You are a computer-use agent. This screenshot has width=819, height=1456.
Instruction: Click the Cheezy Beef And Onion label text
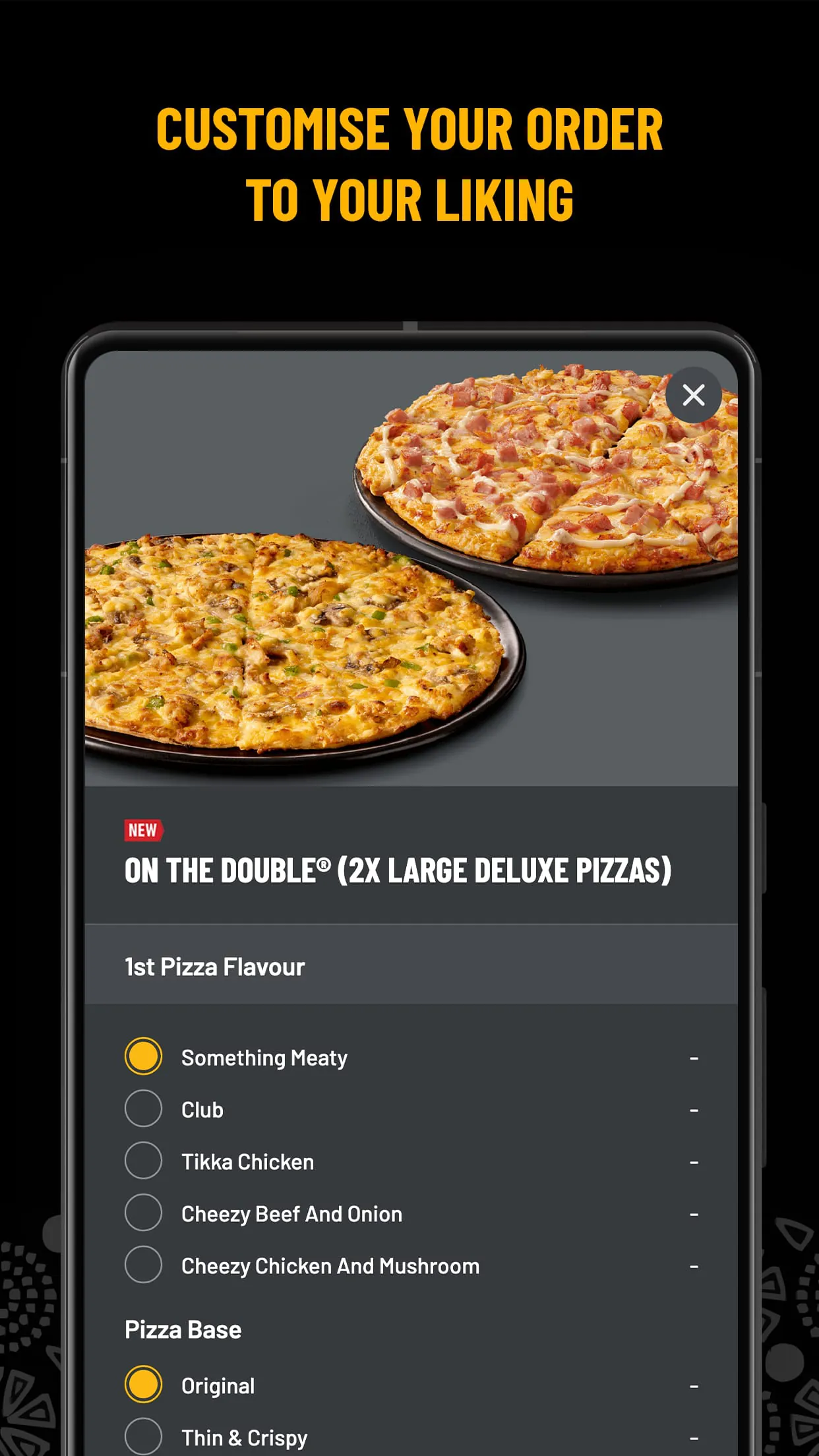point(291,1213)
